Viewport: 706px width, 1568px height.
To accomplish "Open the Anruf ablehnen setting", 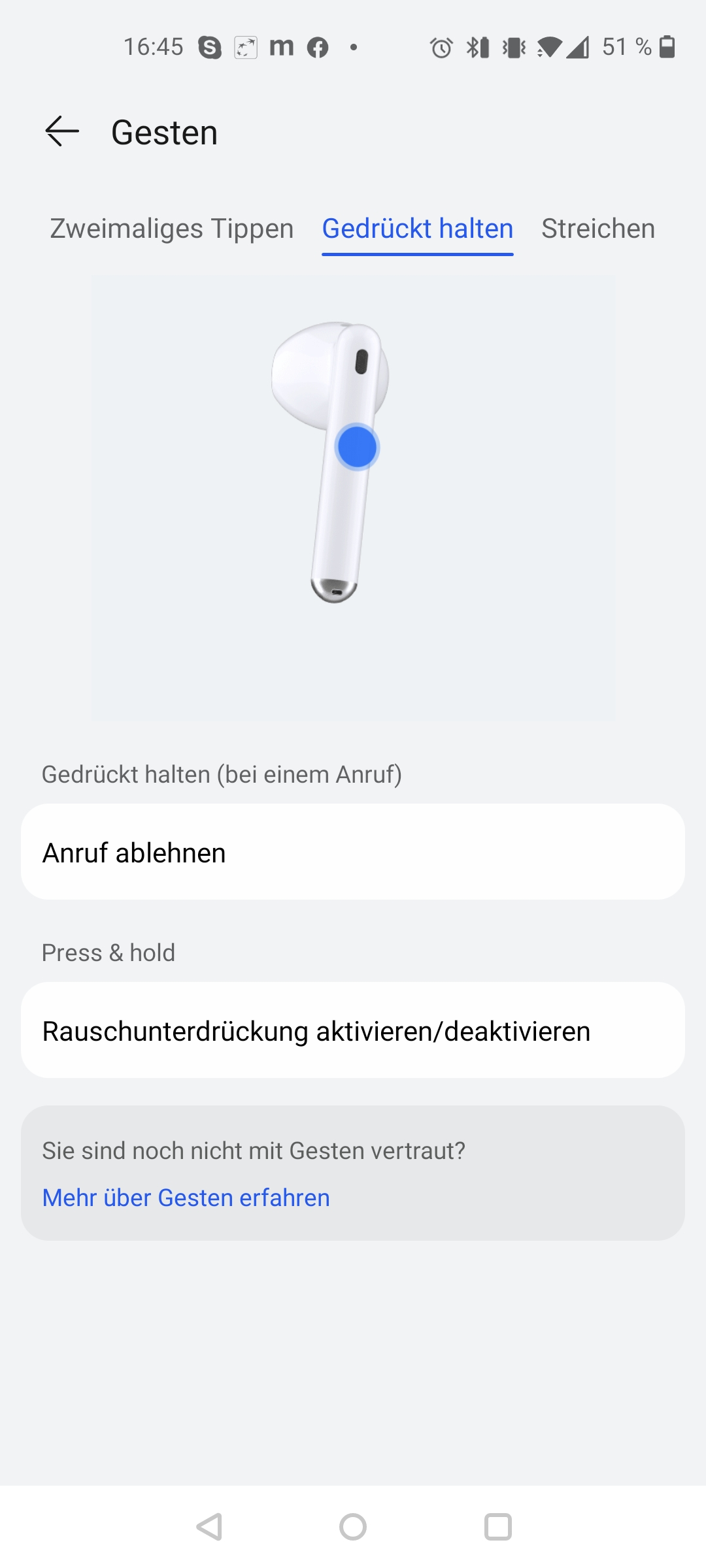I will [353, 852].
